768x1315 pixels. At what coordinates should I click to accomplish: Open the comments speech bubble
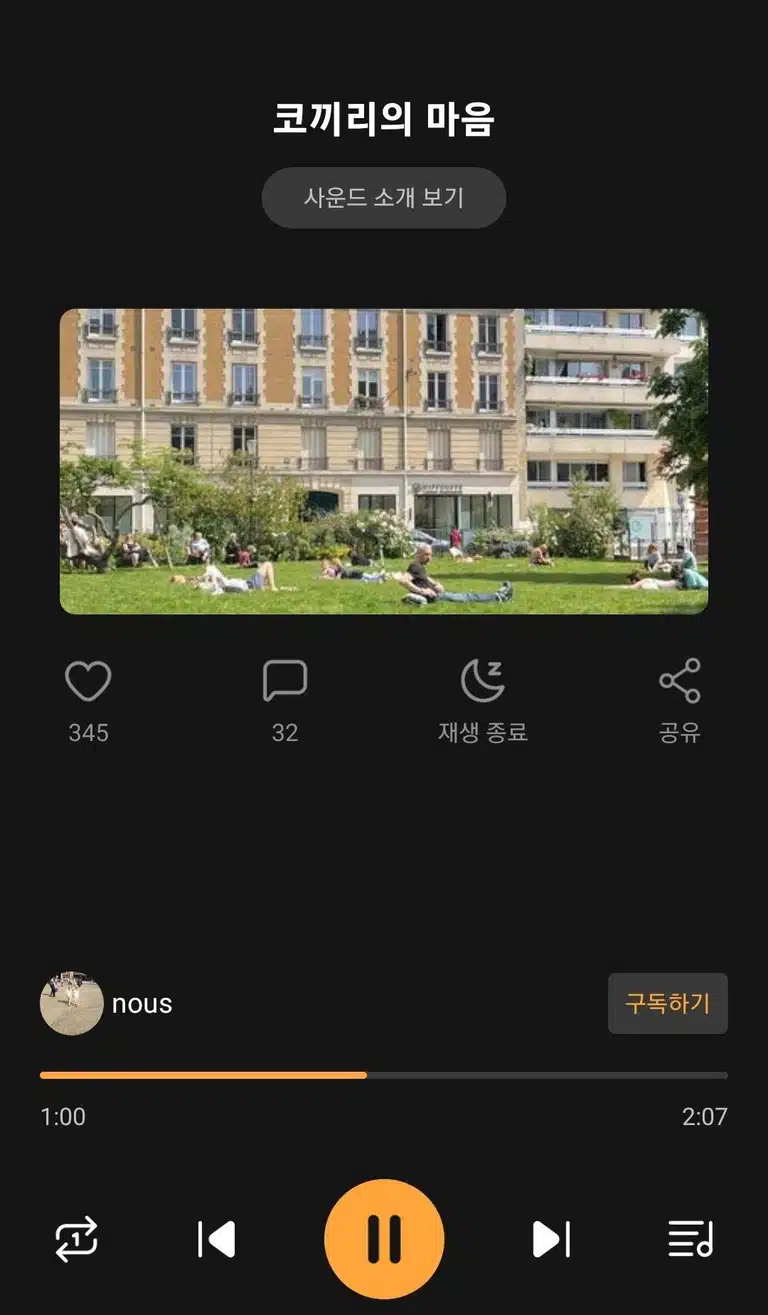285,682
